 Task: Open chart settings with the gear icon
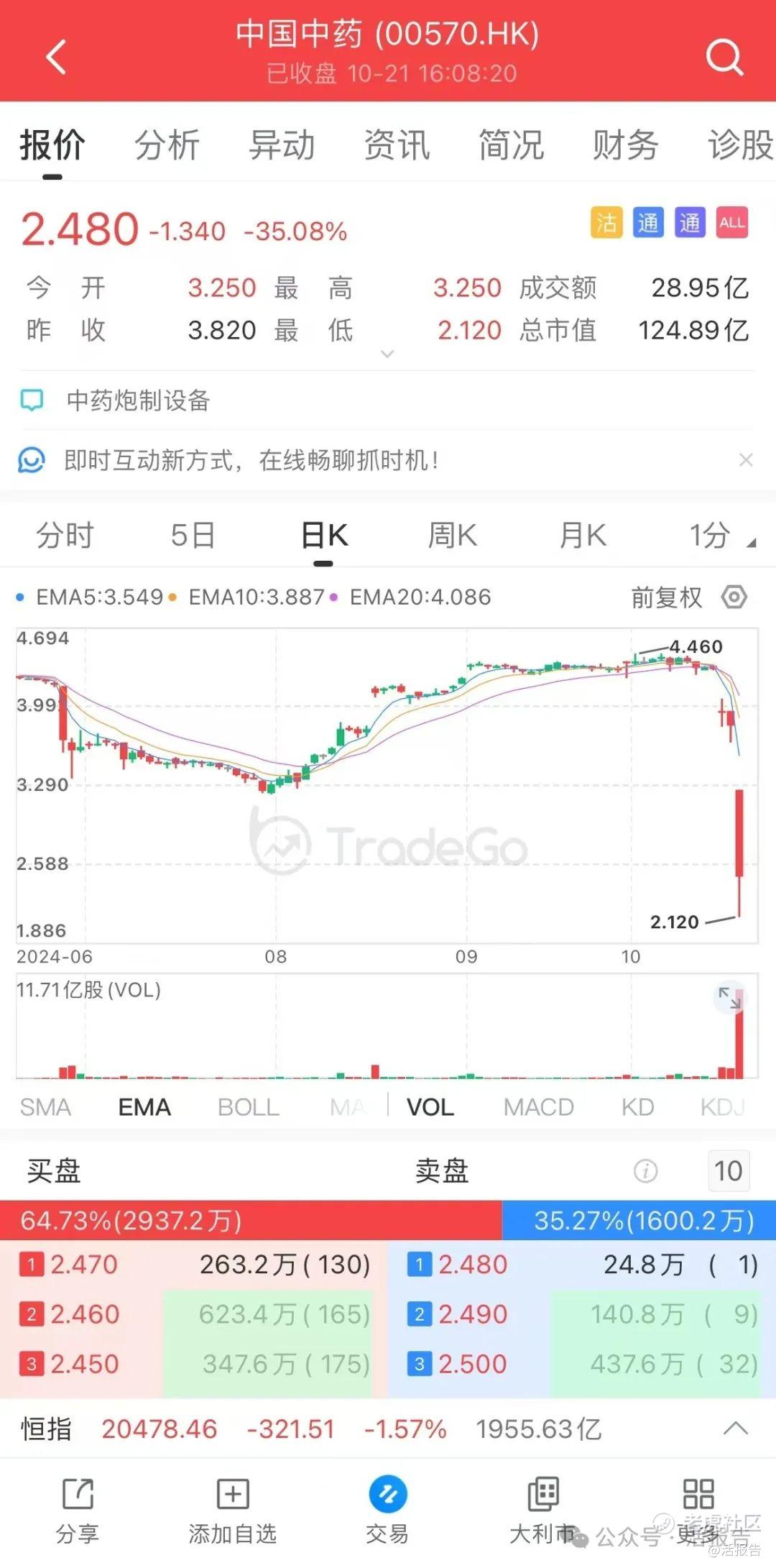tap(734, 597)
